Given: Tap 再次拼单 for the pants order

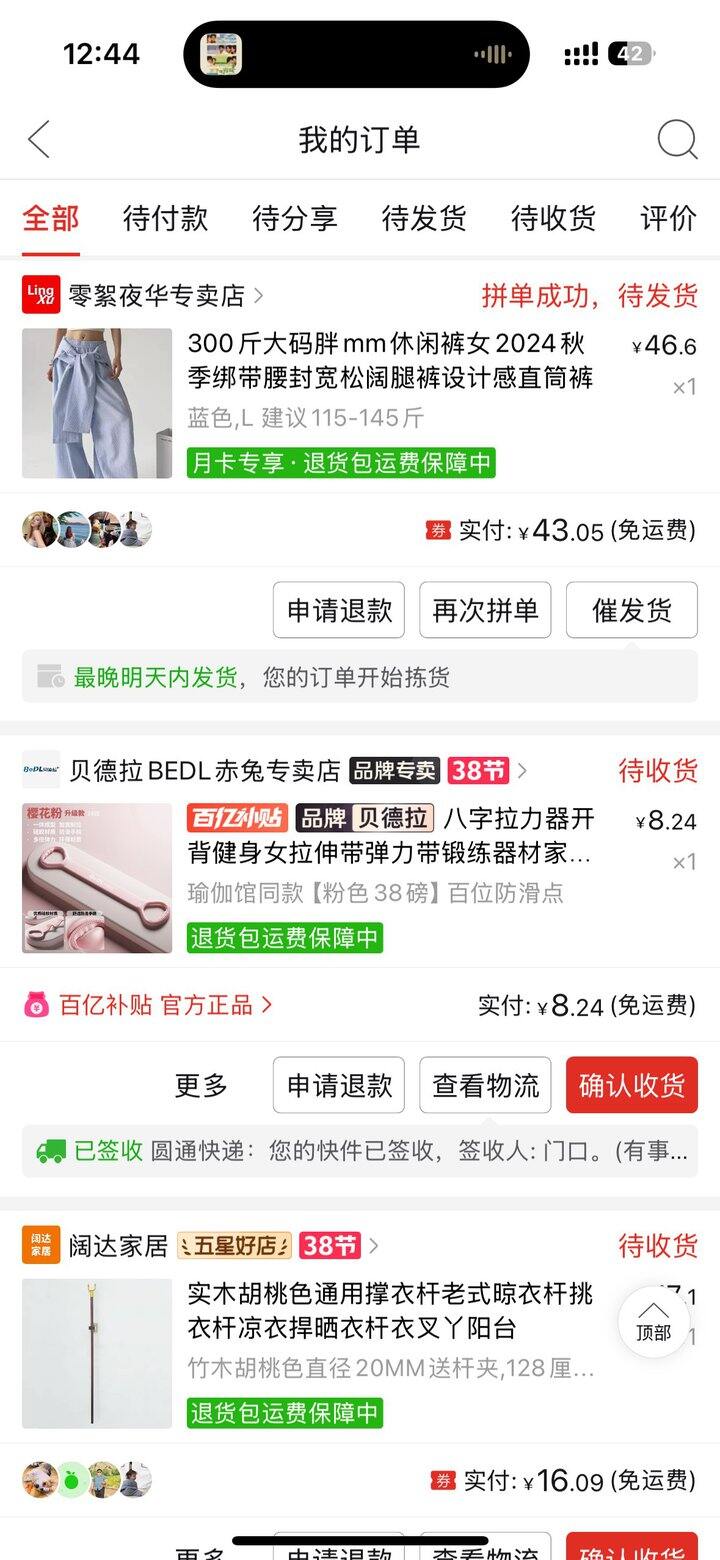Looking at the screenshot, I should pyautogui.click(x=485, y=610).
